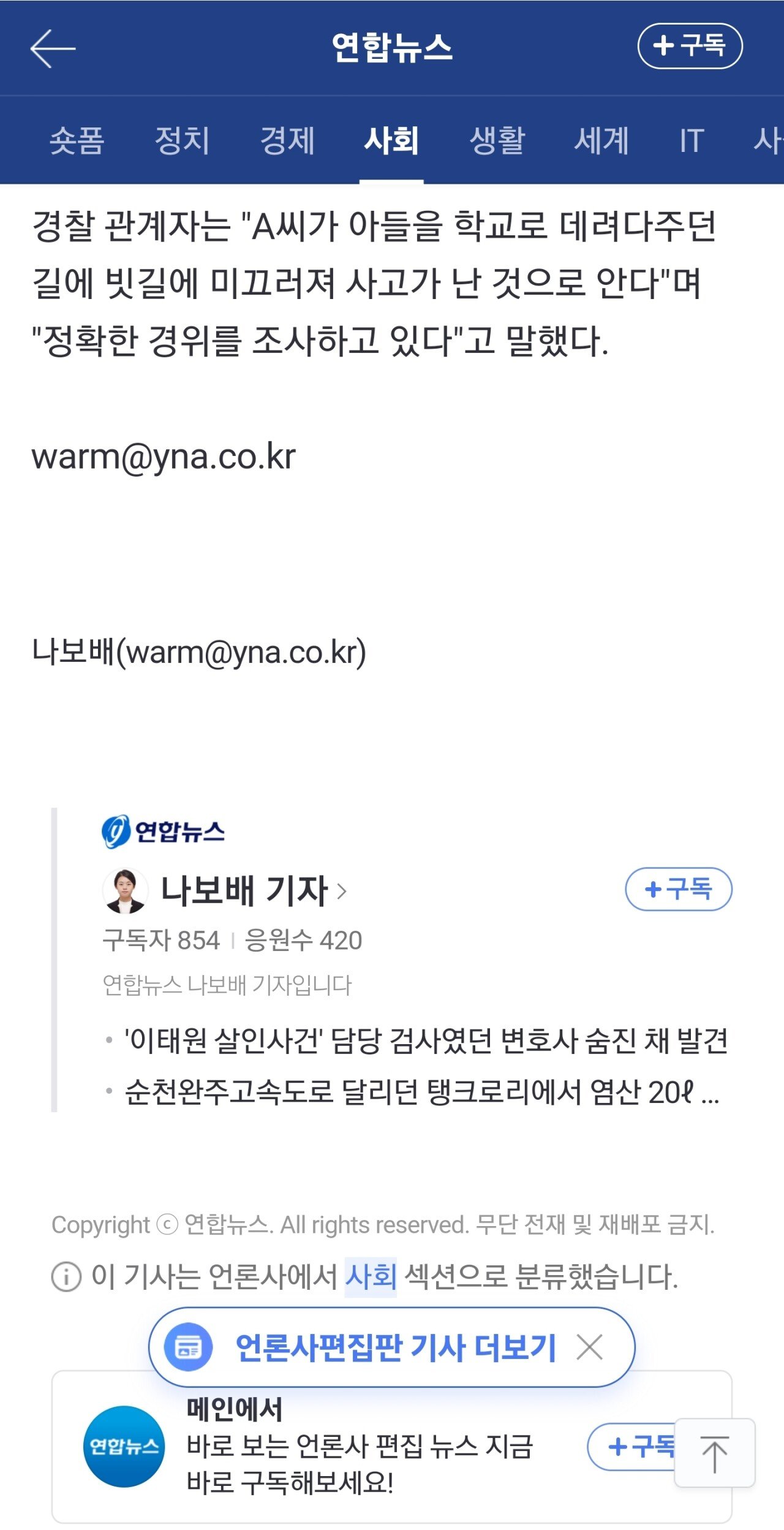784x1530 pixels.
Task: Tap the highlighted 사회 section link
Action: coord(371,1277)
